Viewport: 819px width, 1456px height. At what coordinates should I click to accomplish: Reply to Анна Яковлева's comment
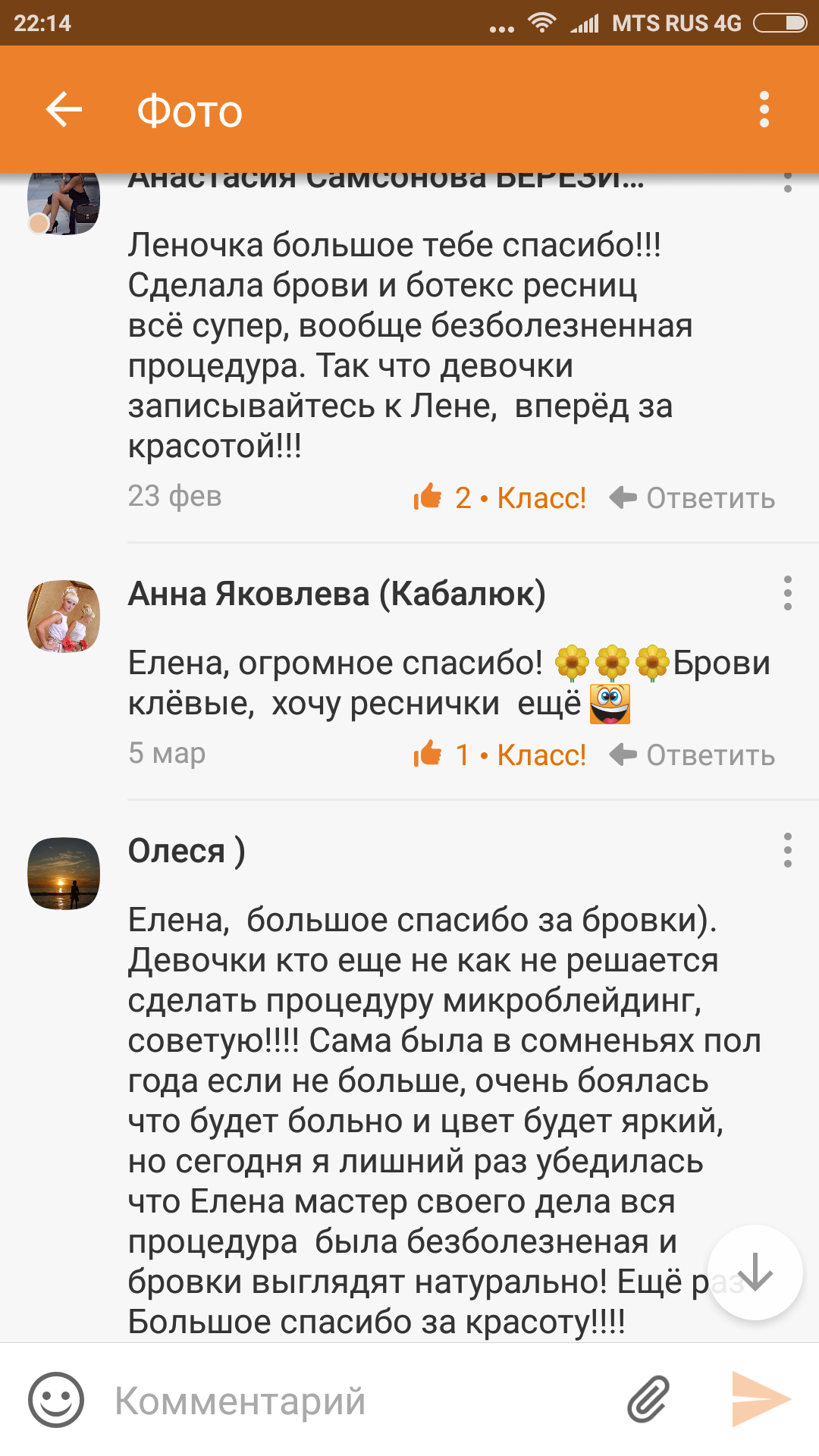point(692,755)
